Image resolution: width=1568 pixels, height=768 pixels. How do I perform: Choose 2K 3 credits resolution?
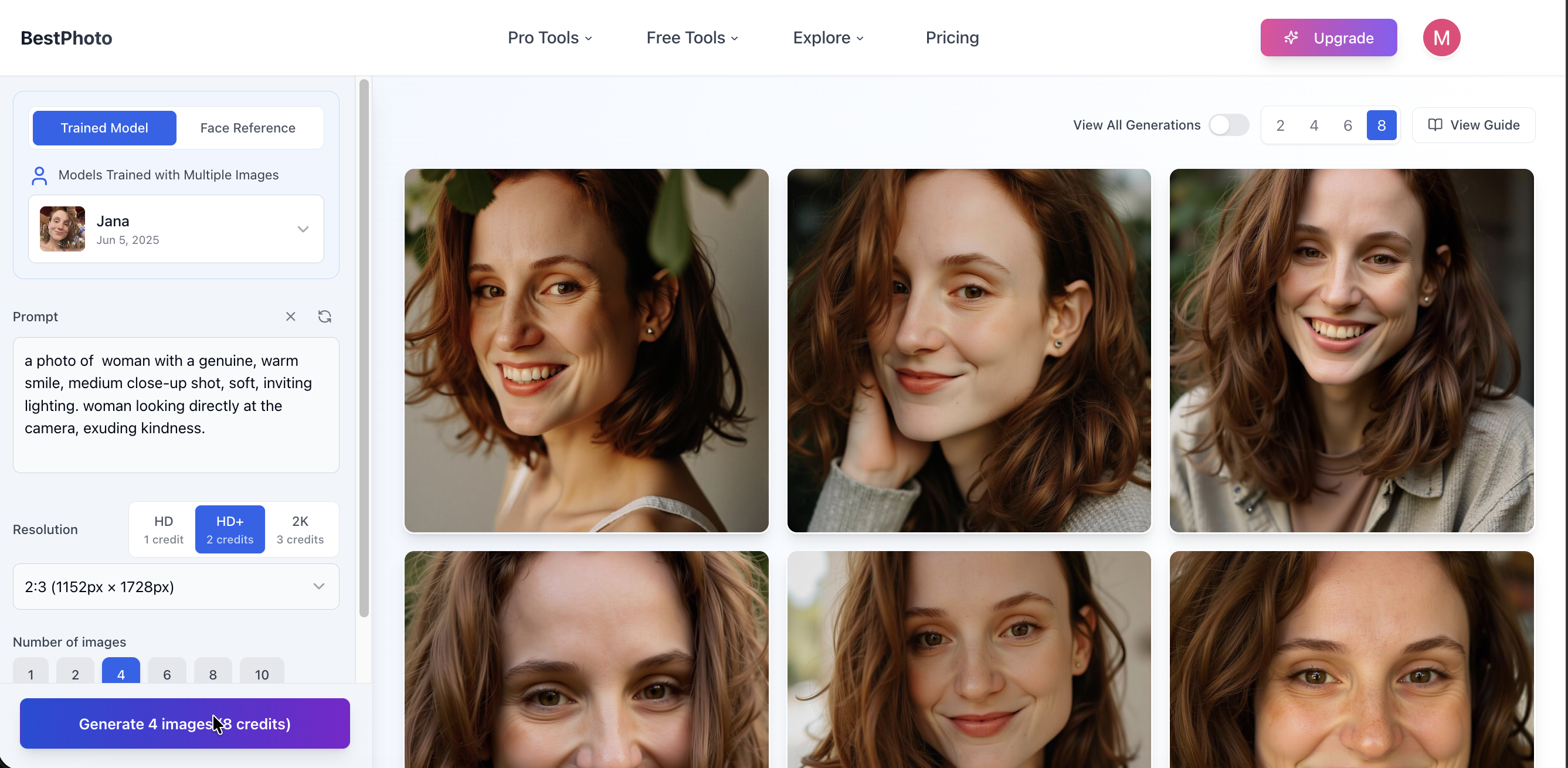pos(300,529)
